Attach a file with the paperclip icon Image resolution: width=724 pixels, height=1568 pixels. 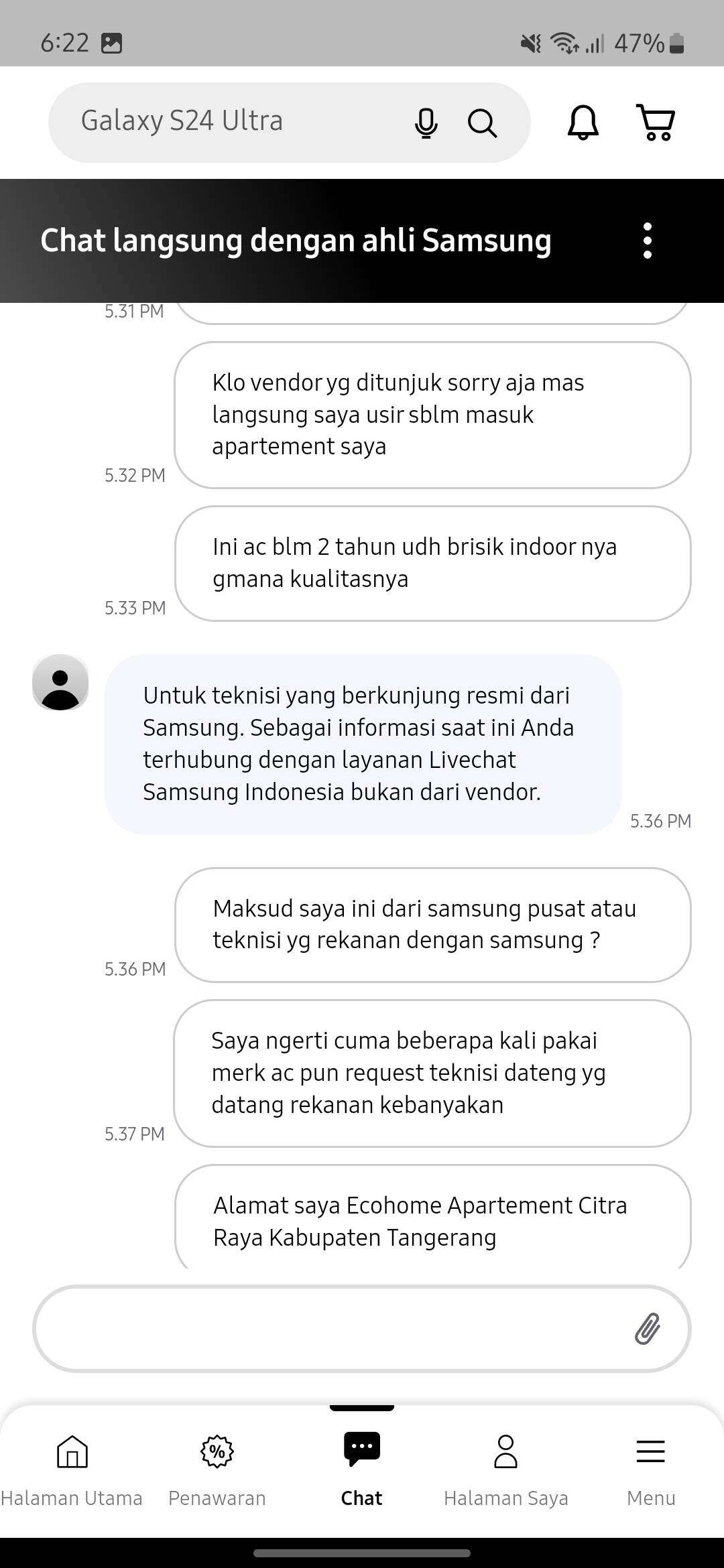pyautogui.click(x=648, y=1328)
